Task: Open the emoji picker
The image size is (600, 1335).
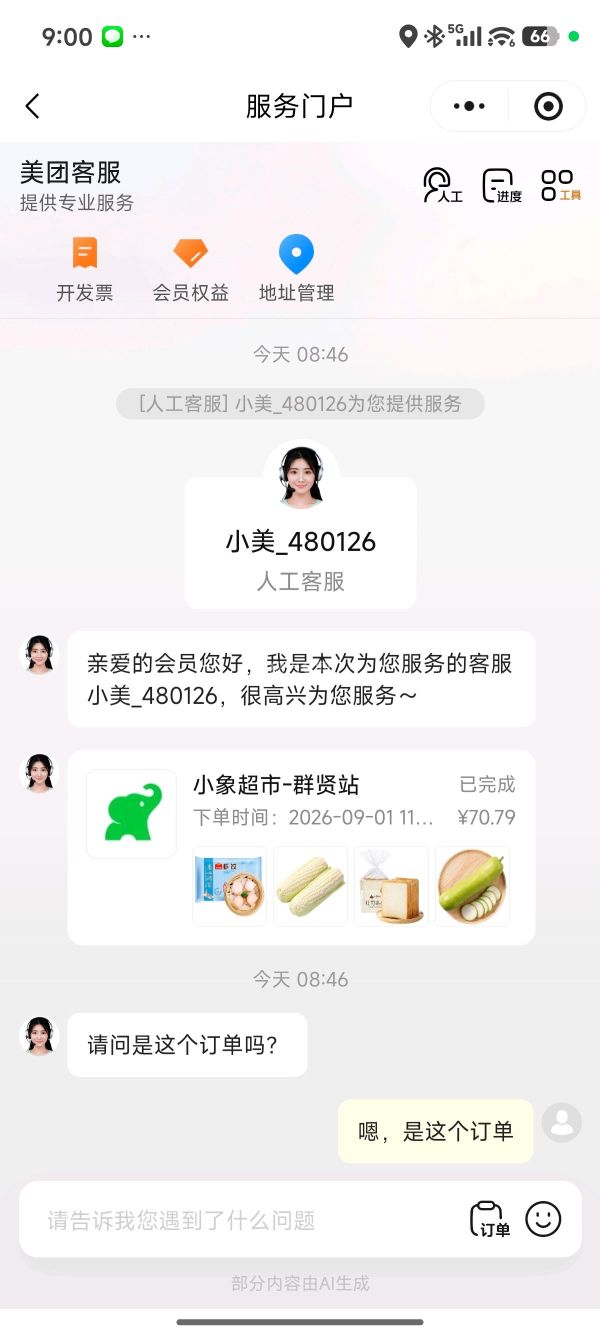Action: pos(544,1219)
